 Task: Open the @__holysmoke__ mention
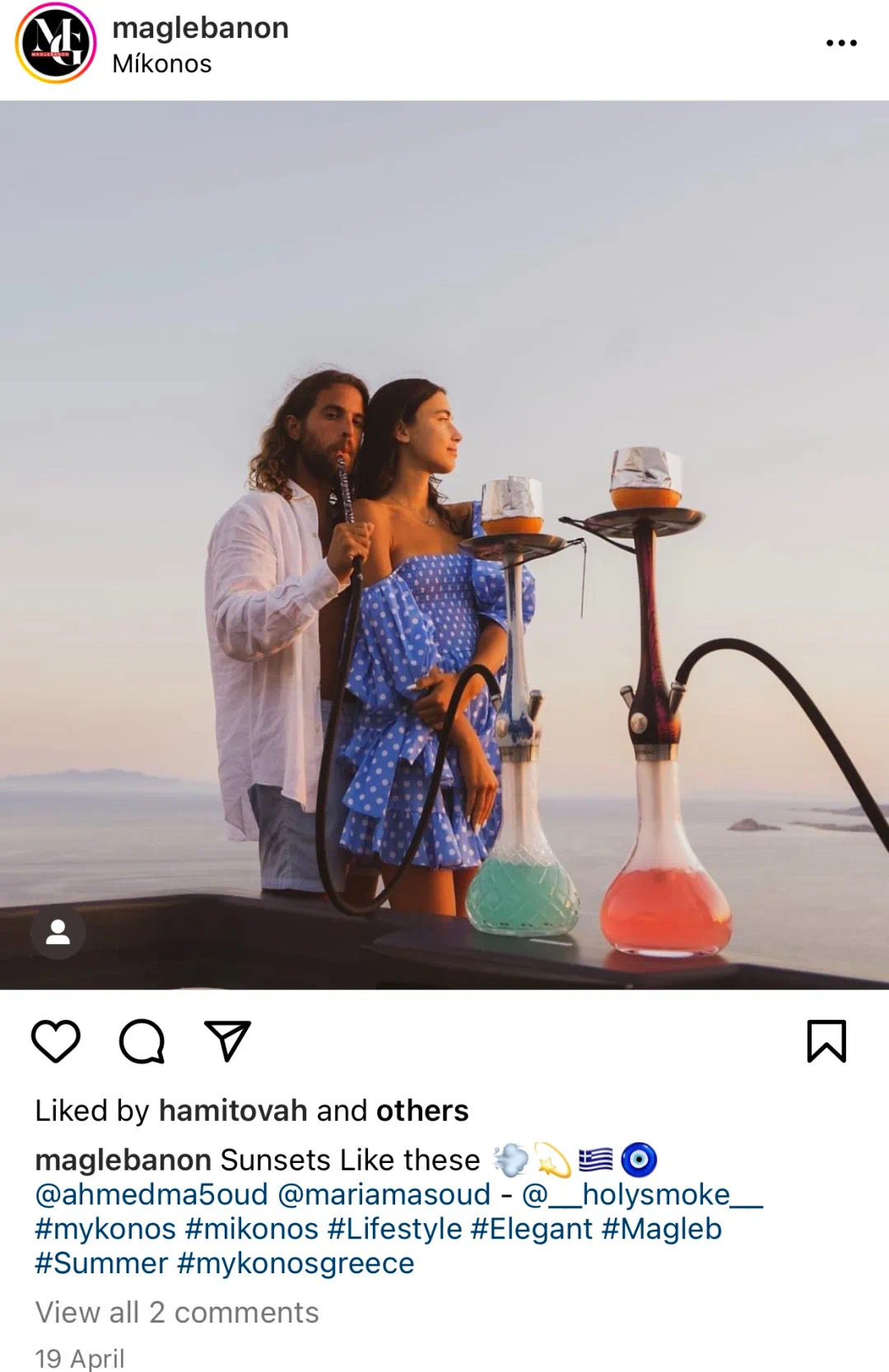643,1194
